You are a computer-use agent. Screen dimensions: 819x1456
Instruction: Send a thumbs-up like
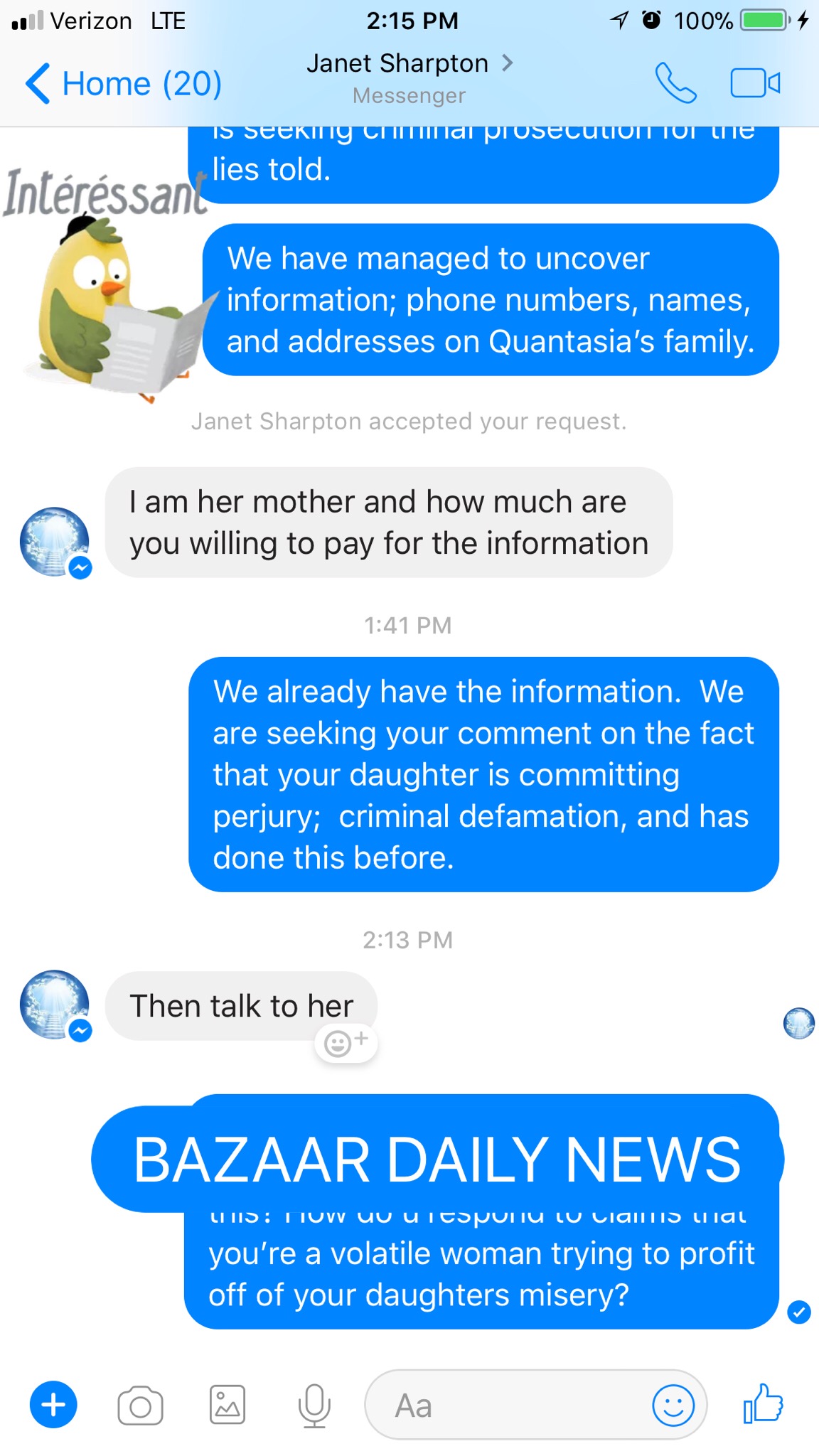coord(763,1403)
